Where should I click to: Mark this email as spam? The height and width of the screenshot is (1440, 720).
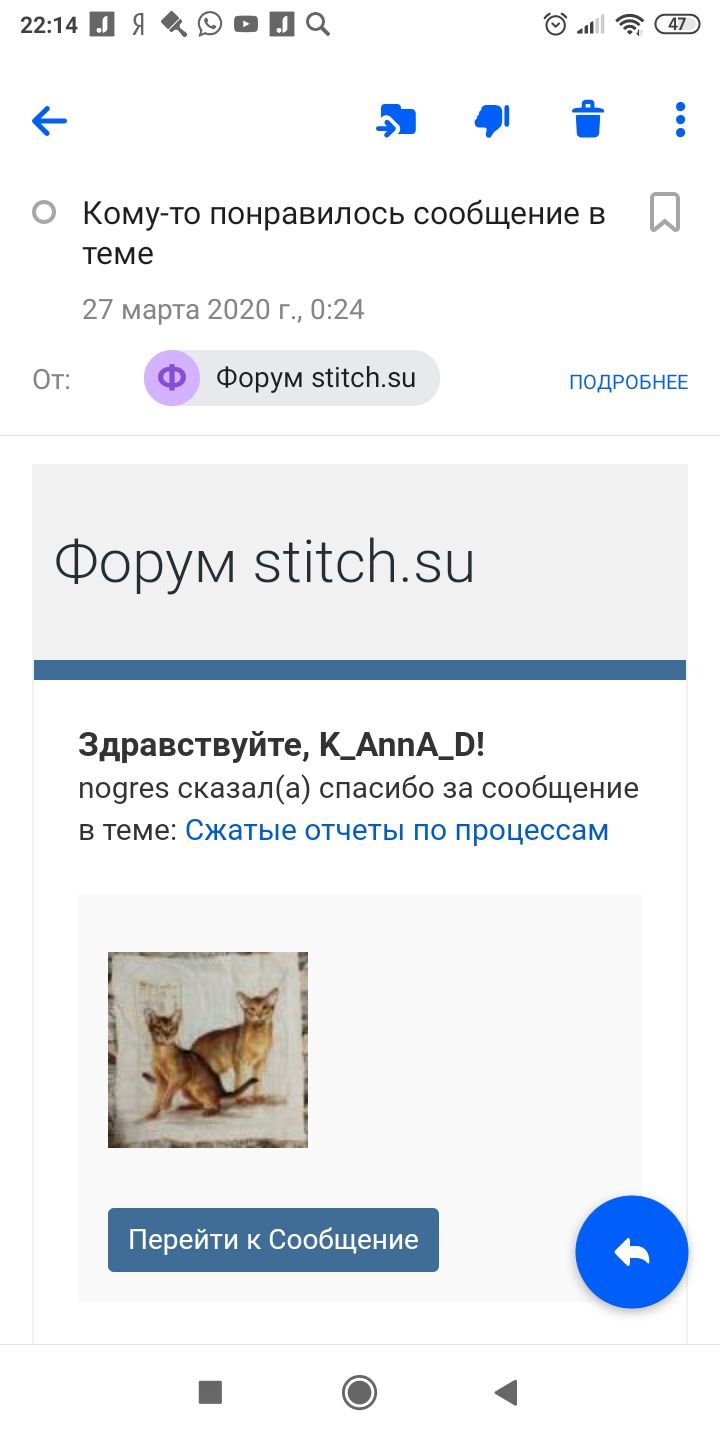coord(492,121)
